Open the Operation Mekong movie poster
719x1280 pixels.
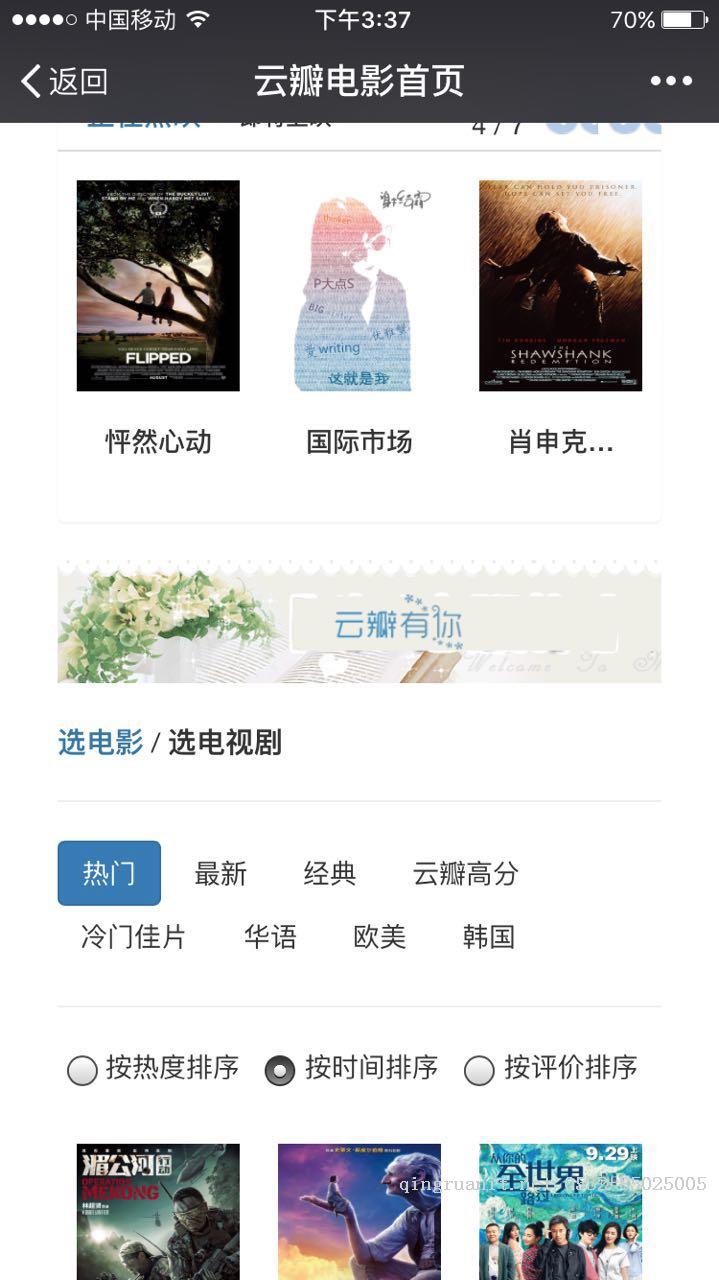coord(158,1212)
